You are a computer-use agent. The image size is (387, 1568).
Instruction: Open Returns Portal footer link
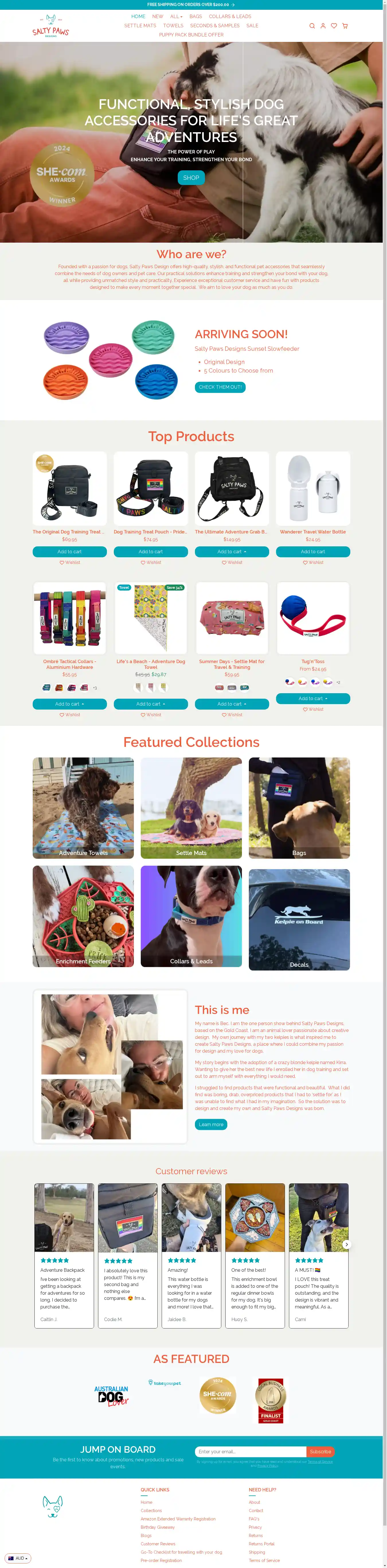(262, 1544)
